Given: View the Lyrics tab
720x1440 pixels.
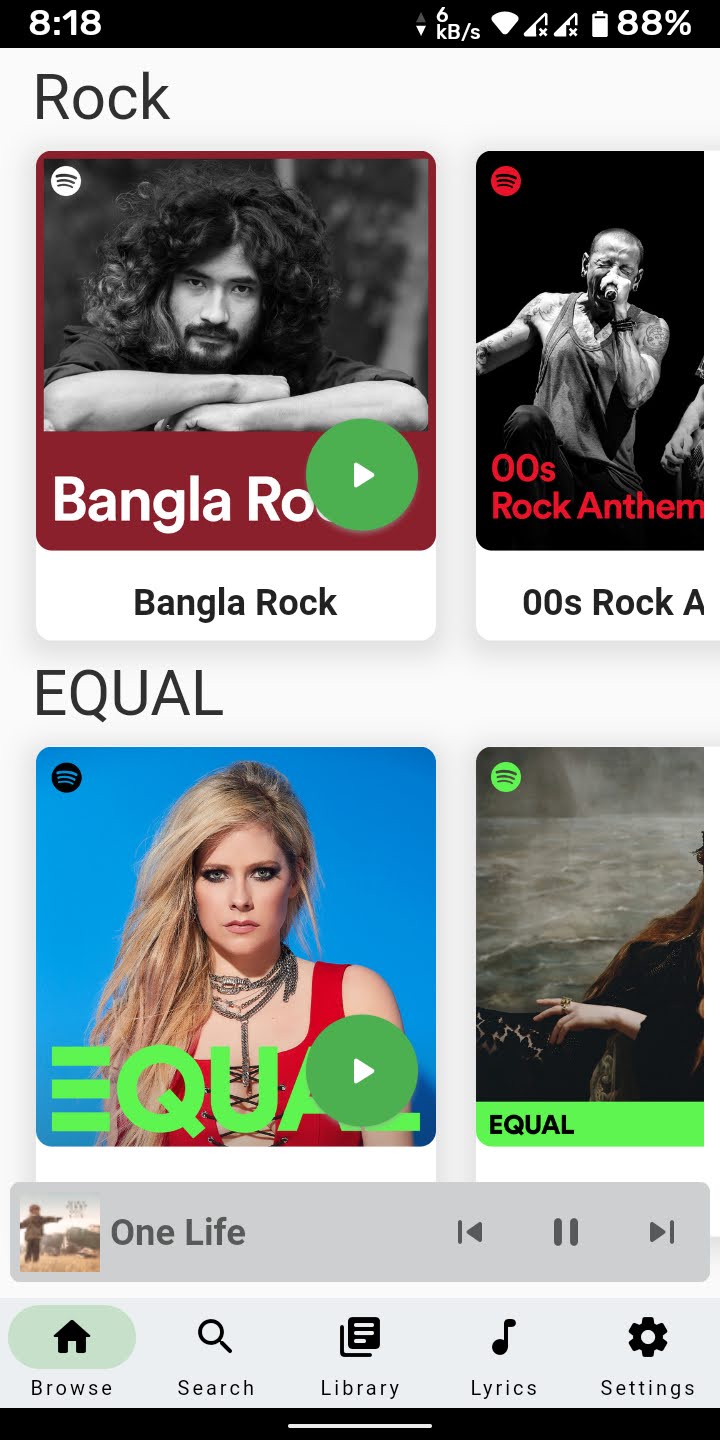Looking at the screenshot, I should point(504,1355).
